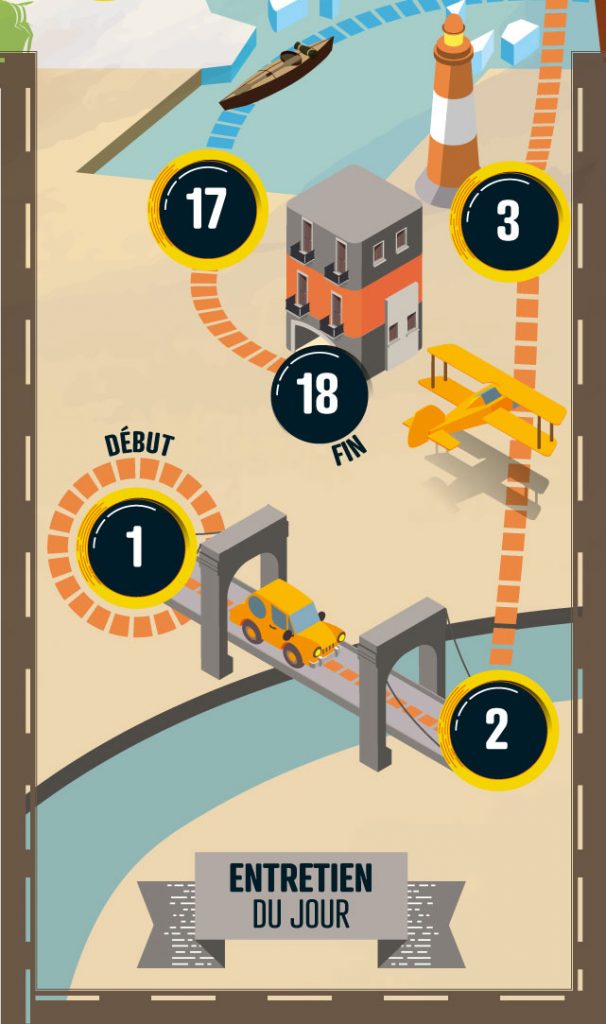
Task: Select step 17 on the map
Action: 207,210
